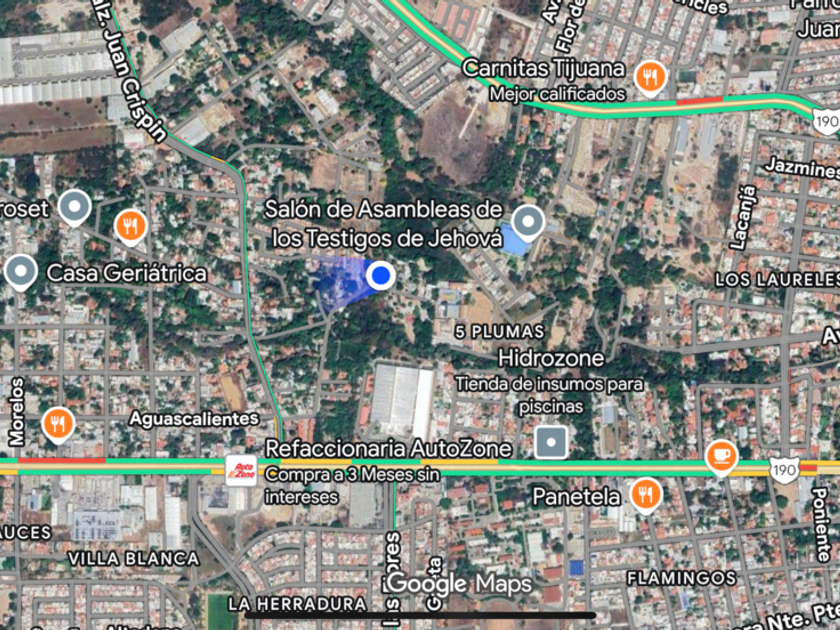Select Salón de Asambleas de los Testigos de Jehová pin

528,222
